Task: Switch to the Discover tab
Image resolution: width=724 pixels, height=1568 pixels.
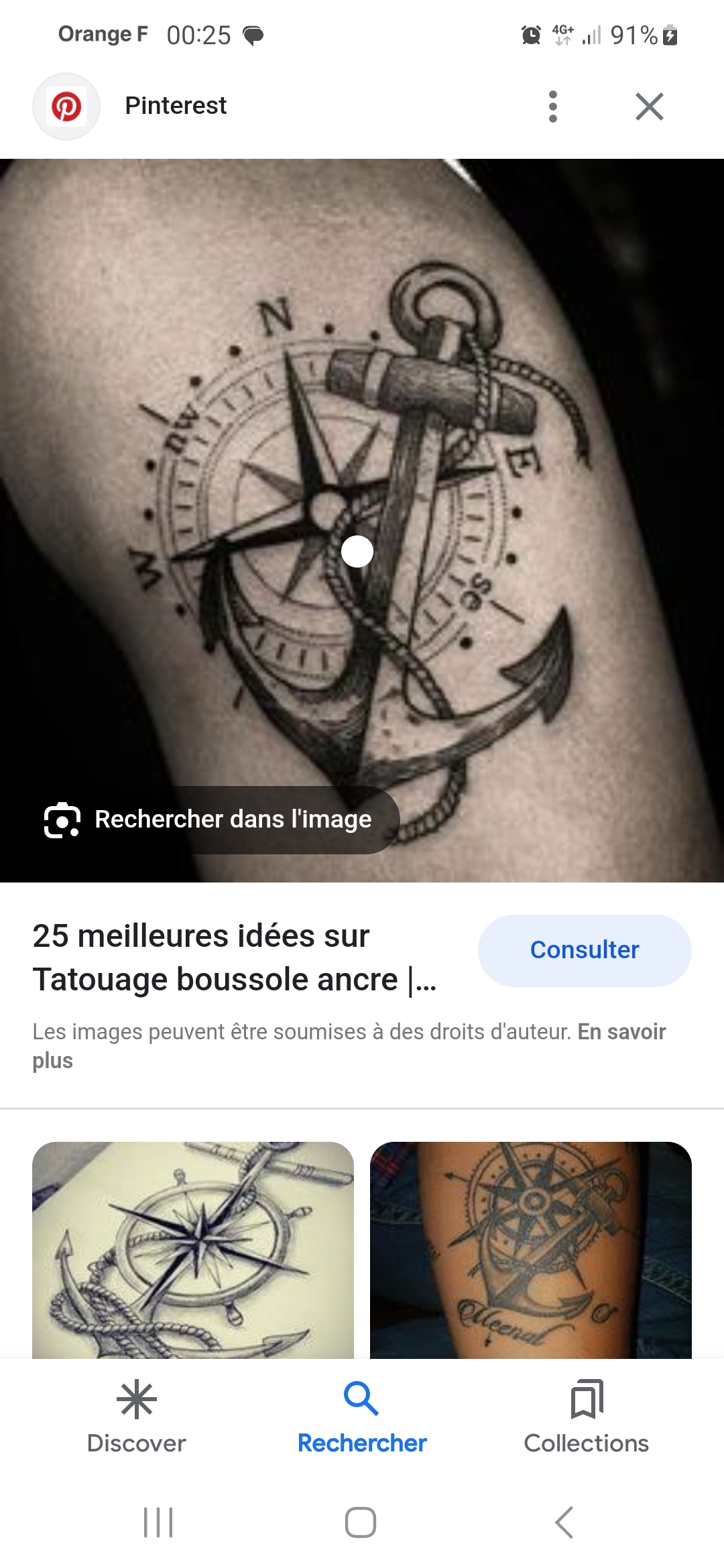Action: 137,1417
